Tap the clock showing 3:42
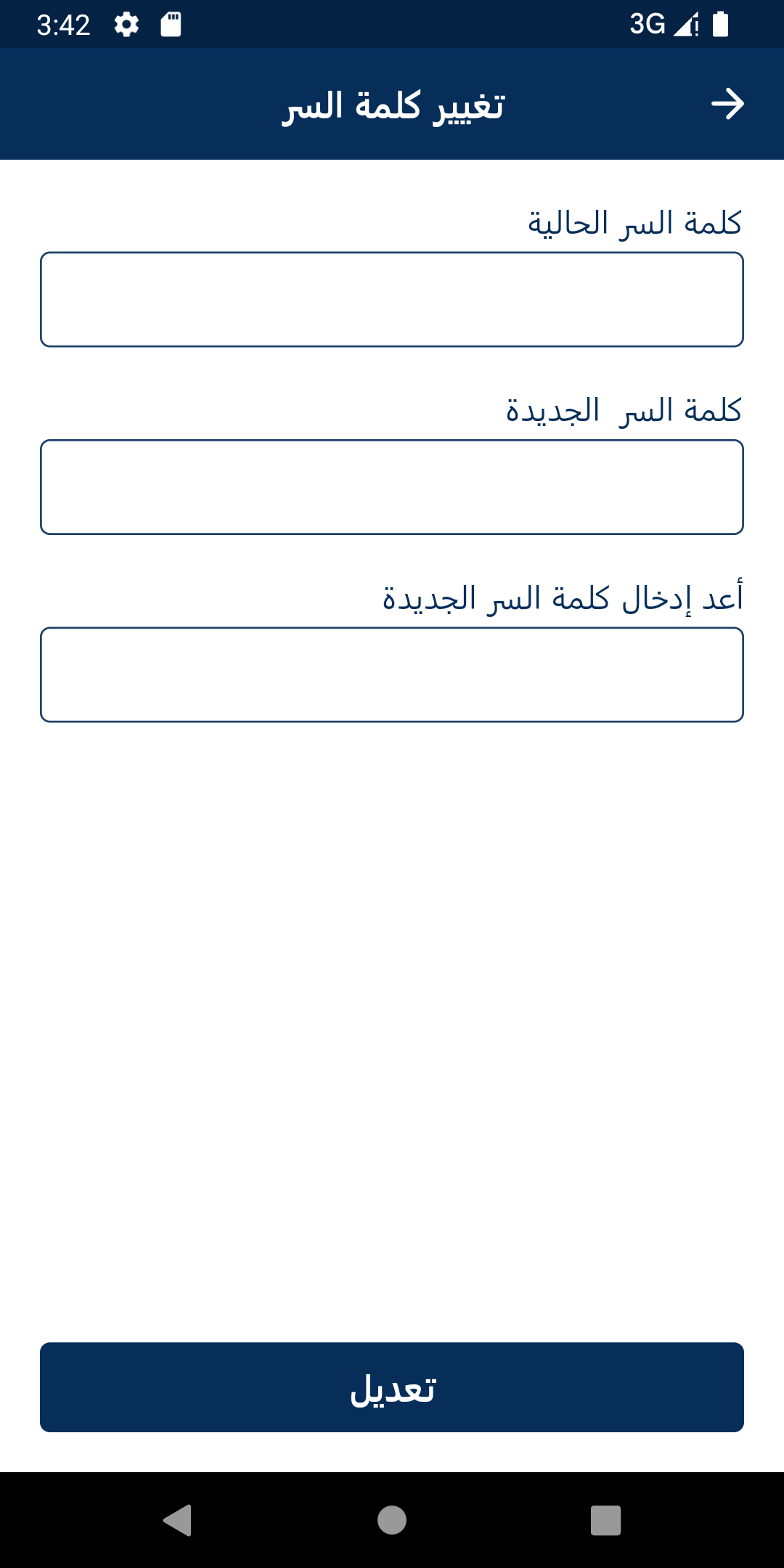The image size is (784, 1568). (x=64, y=25)
